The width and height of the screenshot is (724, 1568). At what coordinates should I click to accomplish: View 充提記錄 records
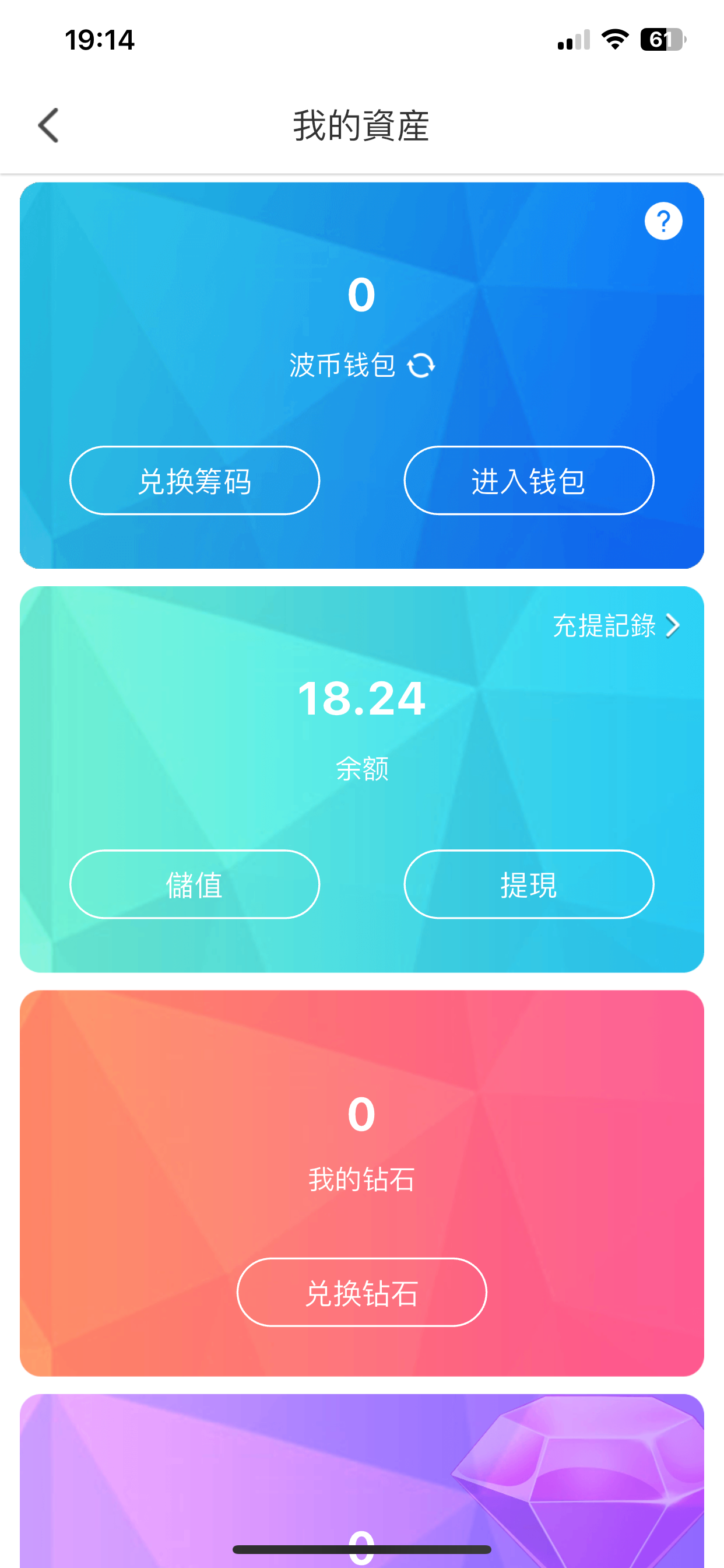coord(615,626)
